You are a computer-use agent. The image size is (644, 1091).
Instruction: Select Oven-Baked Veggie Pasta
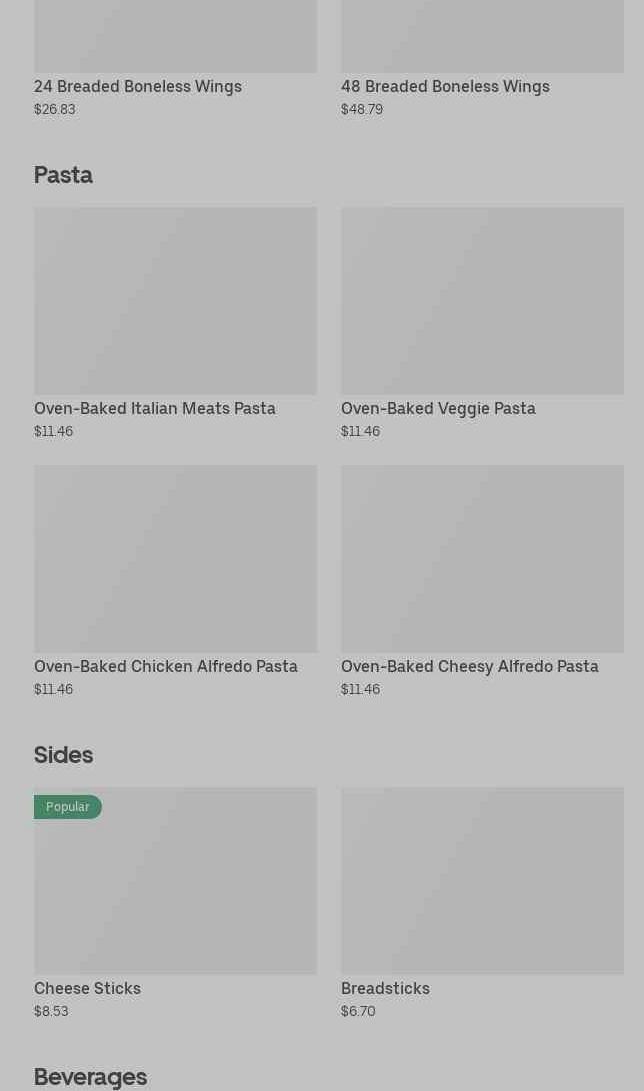pos(482,320)
